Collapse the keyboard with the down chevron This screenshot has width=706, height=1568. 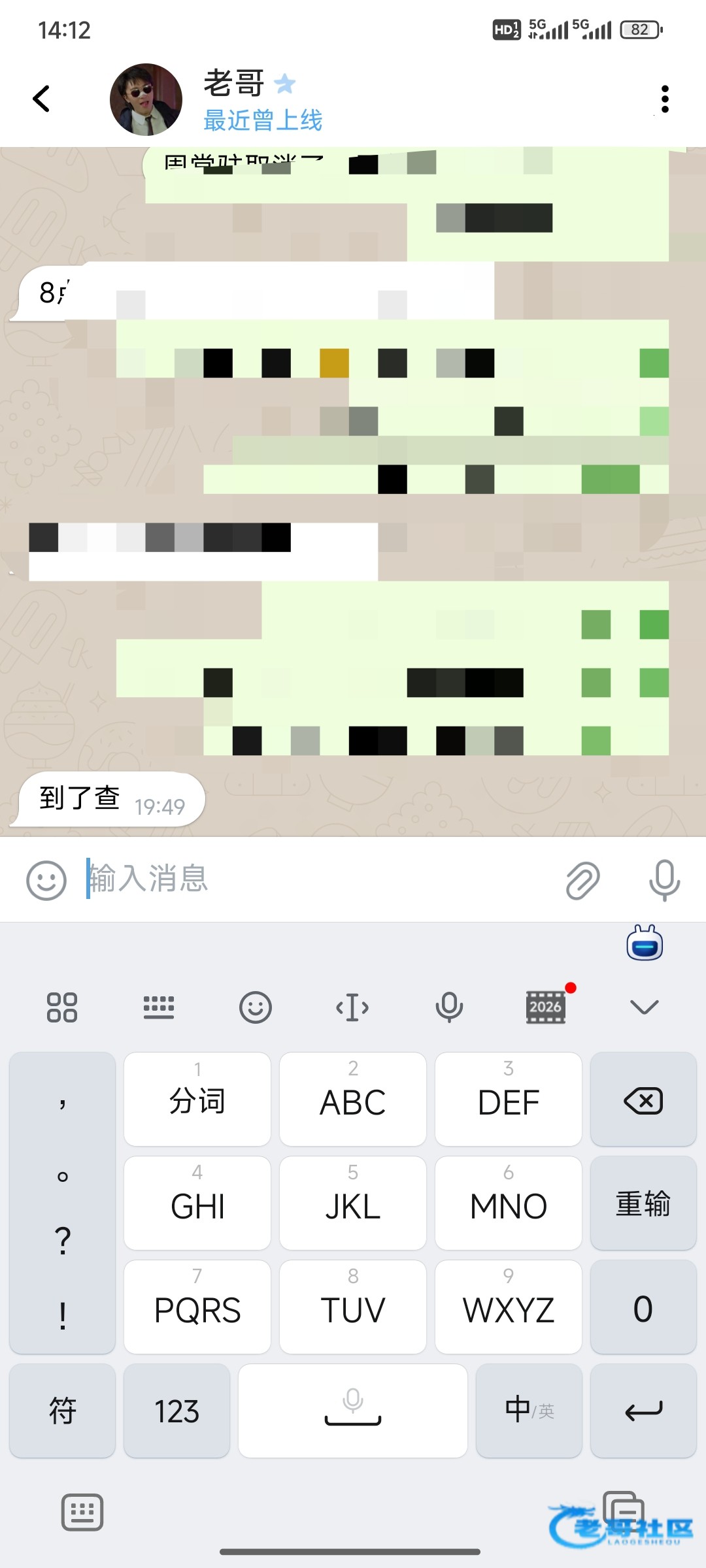point(644,1007)
